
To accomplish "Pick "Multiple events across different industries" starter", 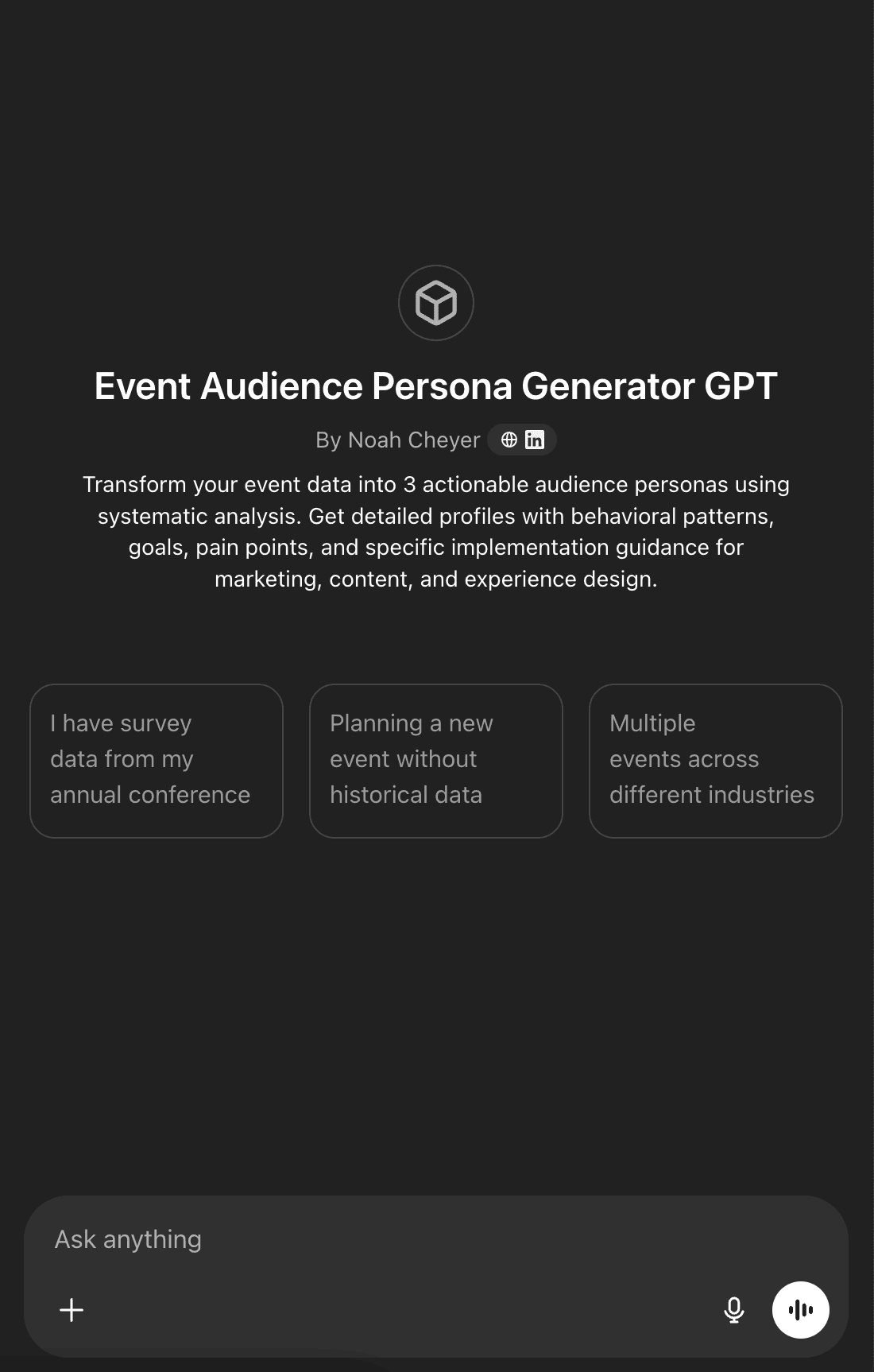I will click(716, 761).
